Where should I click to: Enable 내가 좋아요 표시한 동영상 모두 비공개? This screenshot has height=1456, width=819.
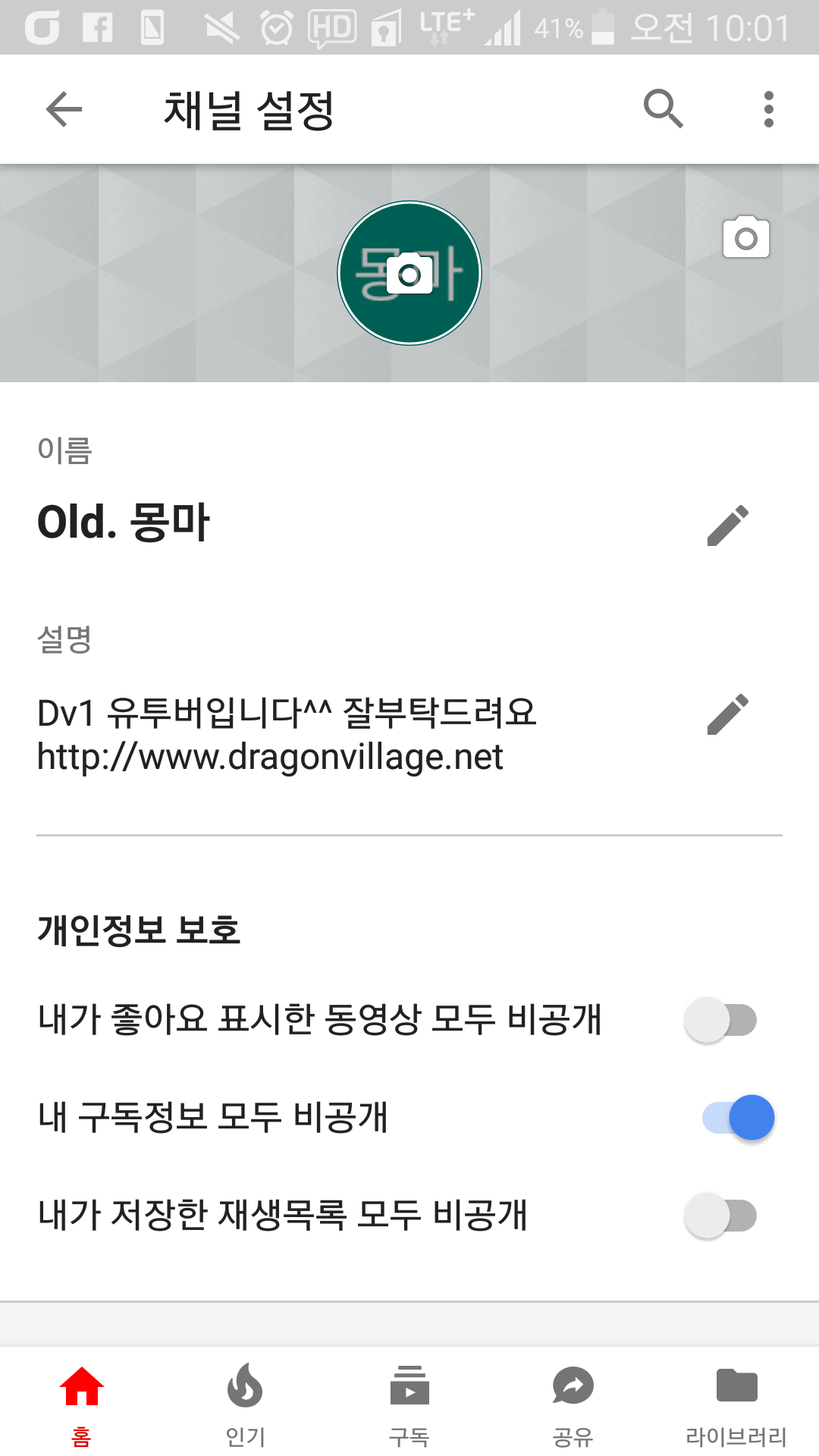(720, 1020)
